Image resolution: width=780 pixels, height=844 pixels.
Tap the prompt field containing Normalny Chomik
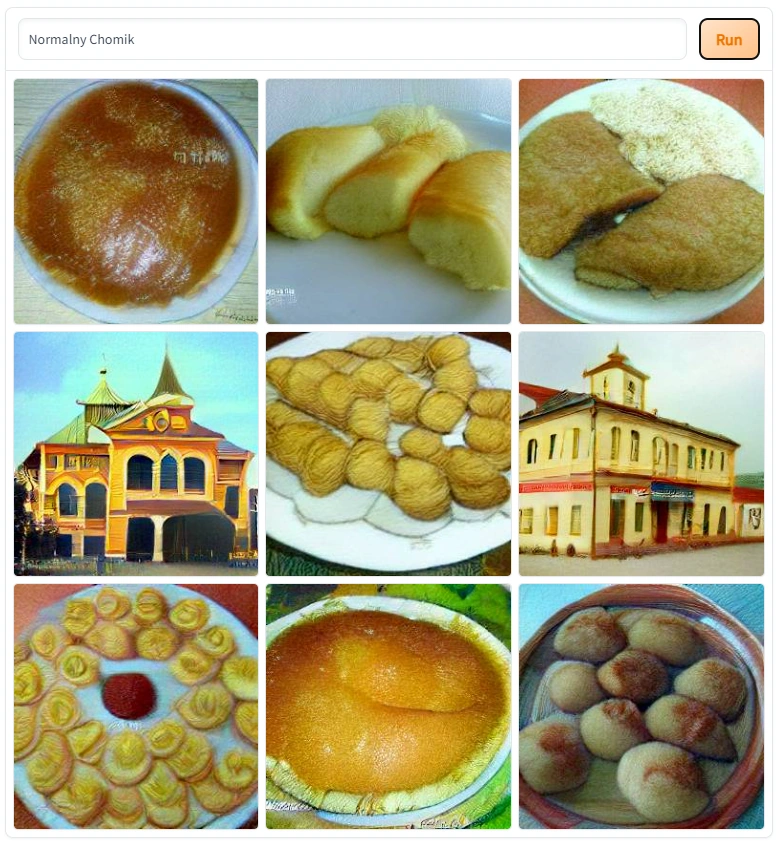click(352, 40)
